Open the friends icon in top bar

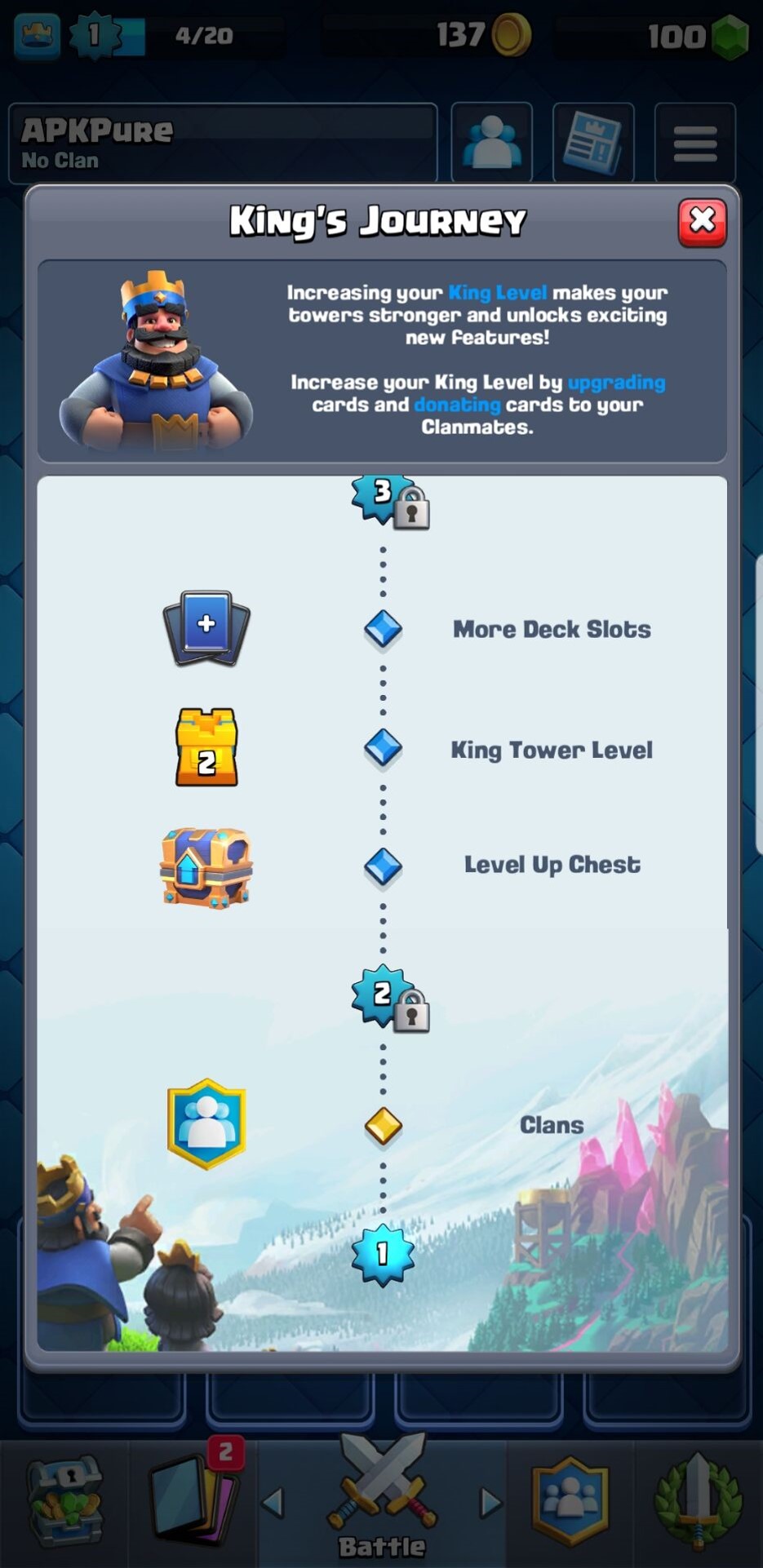[491, 142]
